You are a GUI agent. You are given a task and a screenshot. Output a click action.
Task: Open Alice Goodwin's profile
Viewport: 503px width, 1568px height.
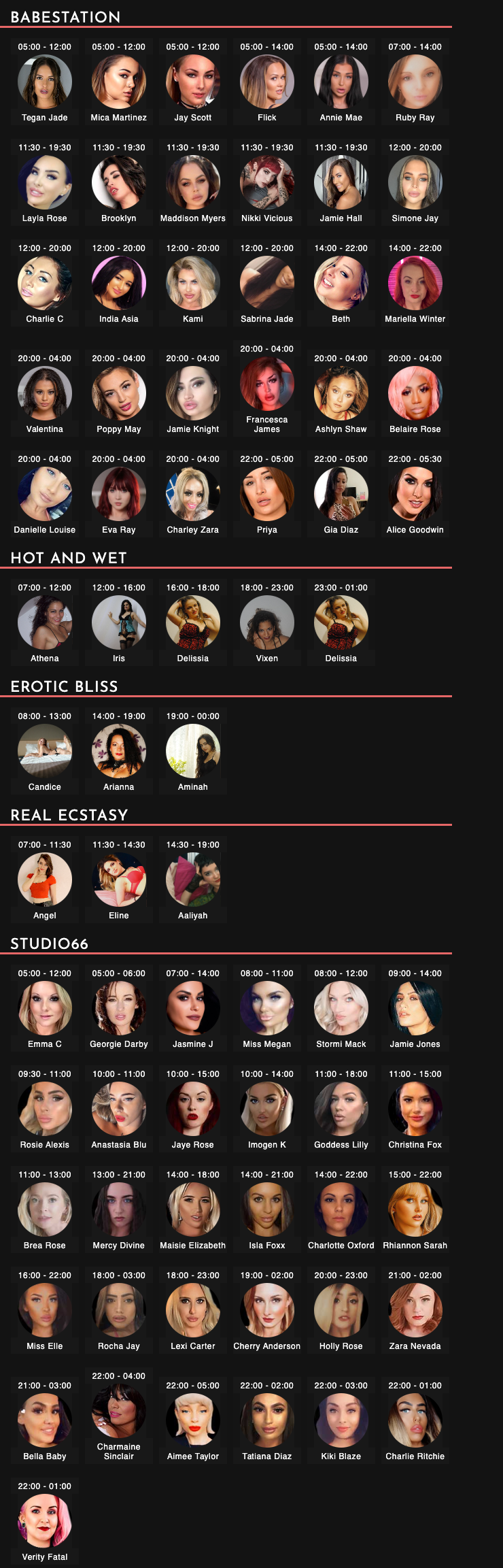point(415,495)
